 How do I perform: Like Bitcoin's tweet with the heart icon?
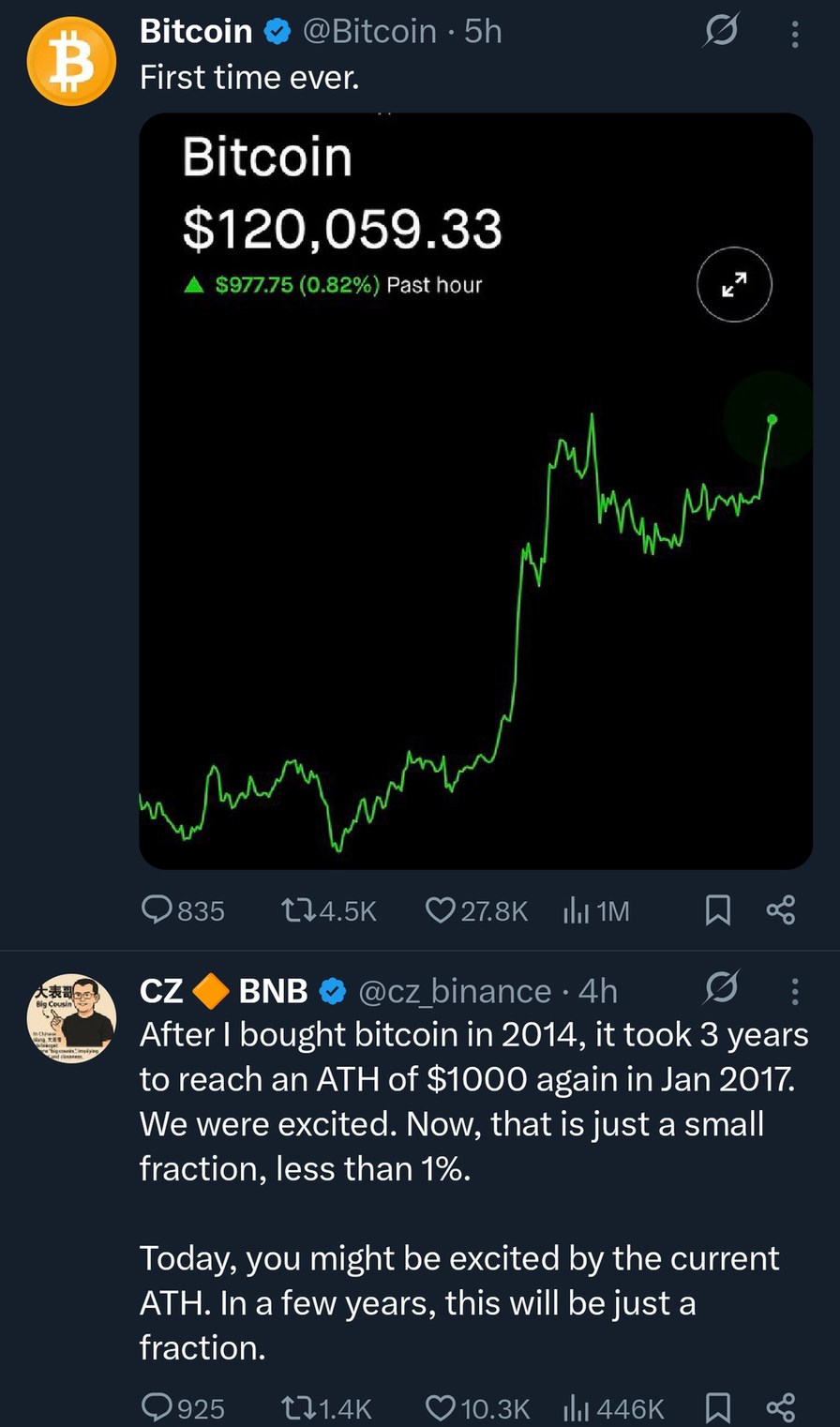pyautogui.click(x=442, y=909)
